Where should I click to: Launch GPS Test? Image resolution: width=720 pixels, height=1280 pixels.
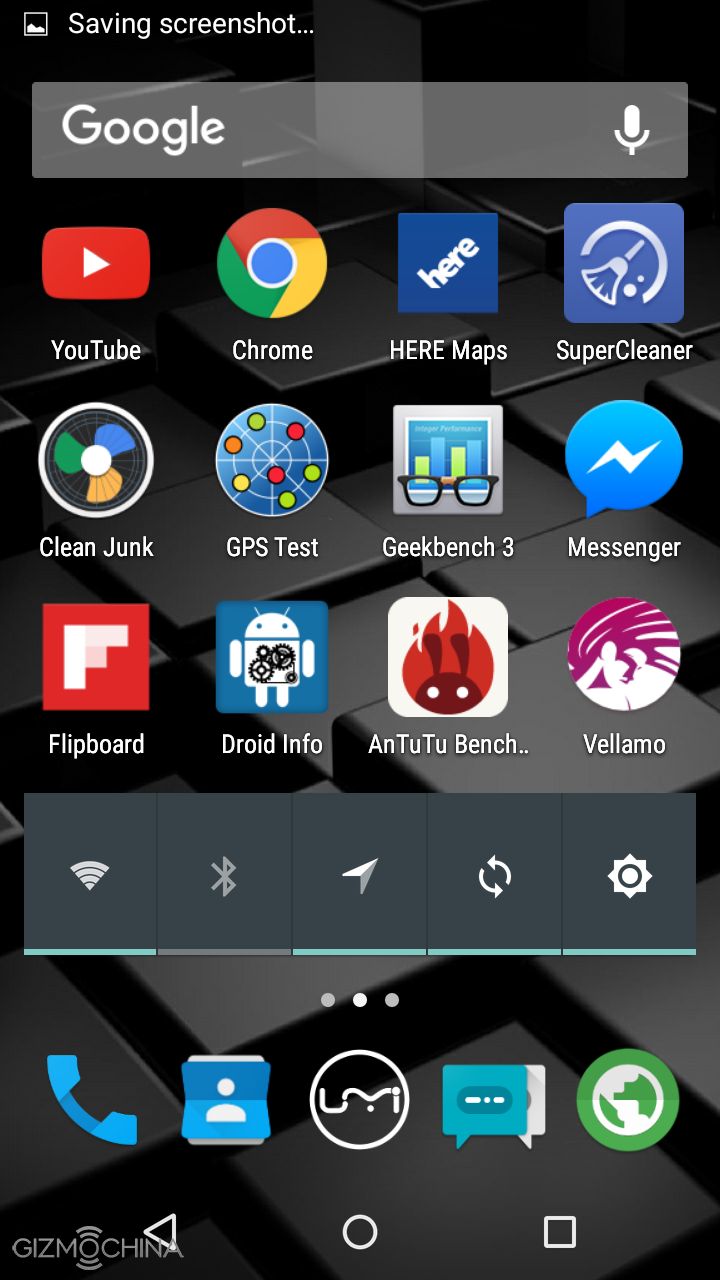pos(272,461)
